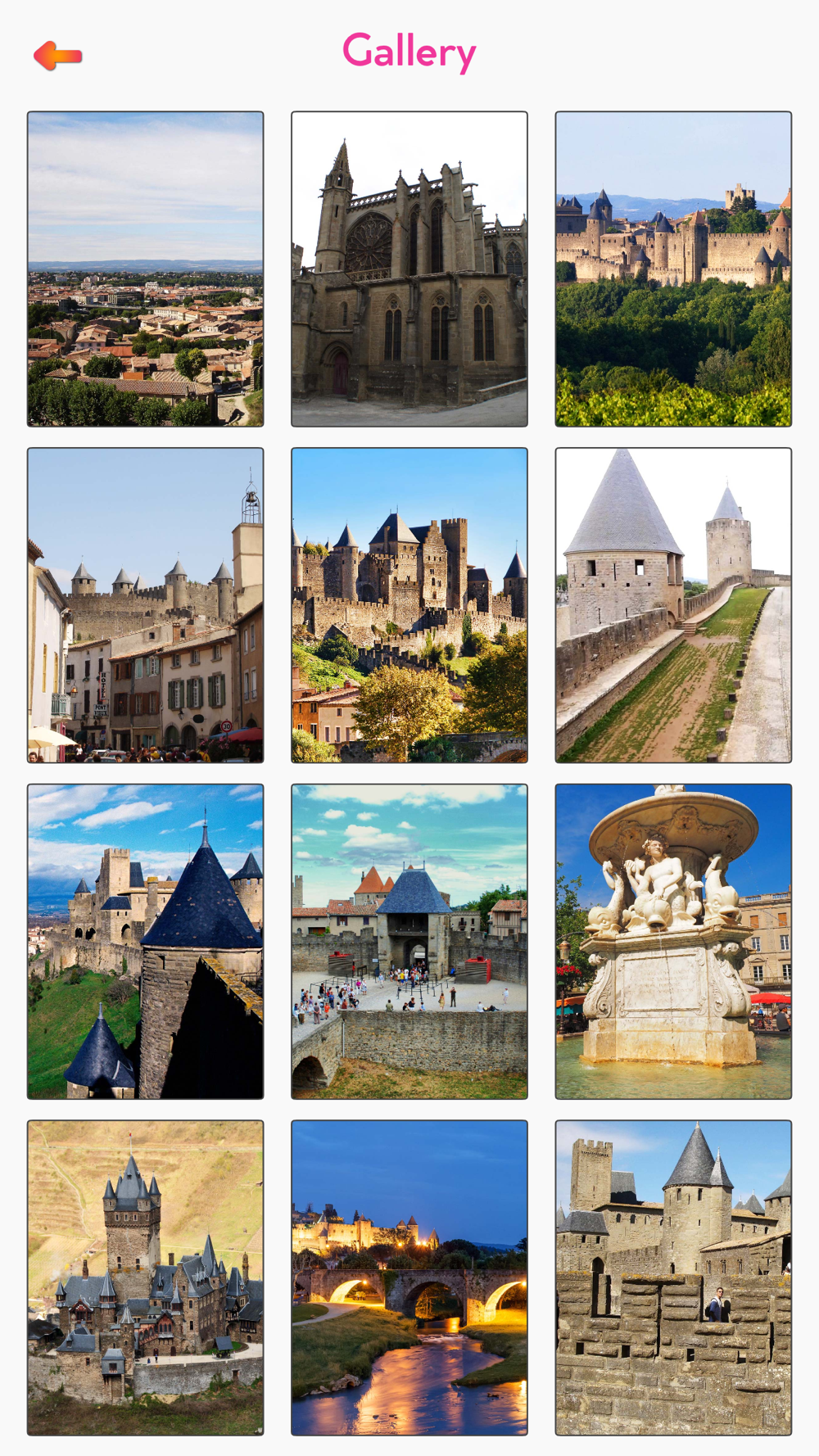Open the stone battlements close-up photo
Screen dimensions: 819x1456
tap(673, 1277)
